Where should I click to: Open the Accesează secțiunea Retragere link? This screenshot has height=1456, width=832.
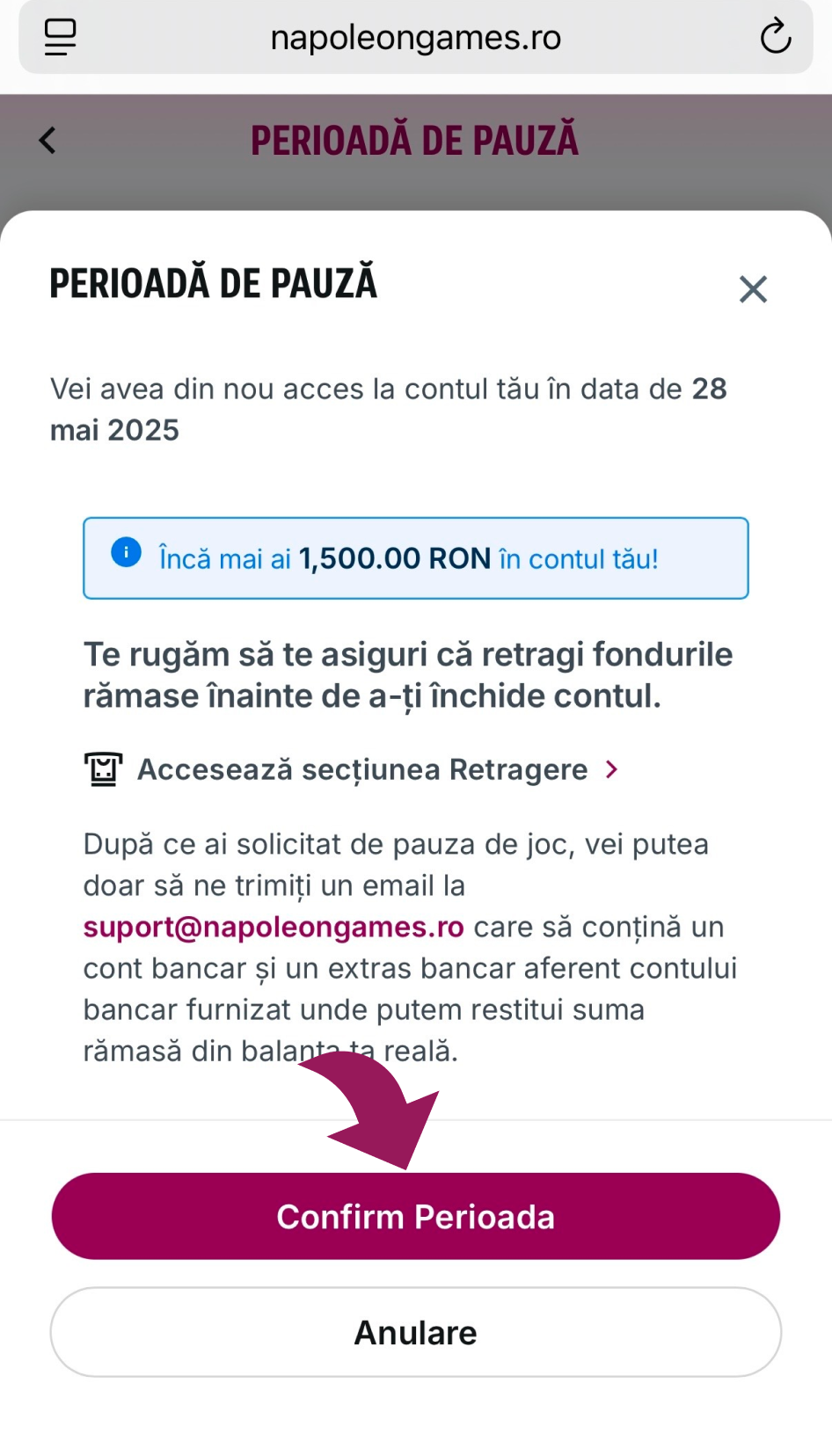click(362, 769)
